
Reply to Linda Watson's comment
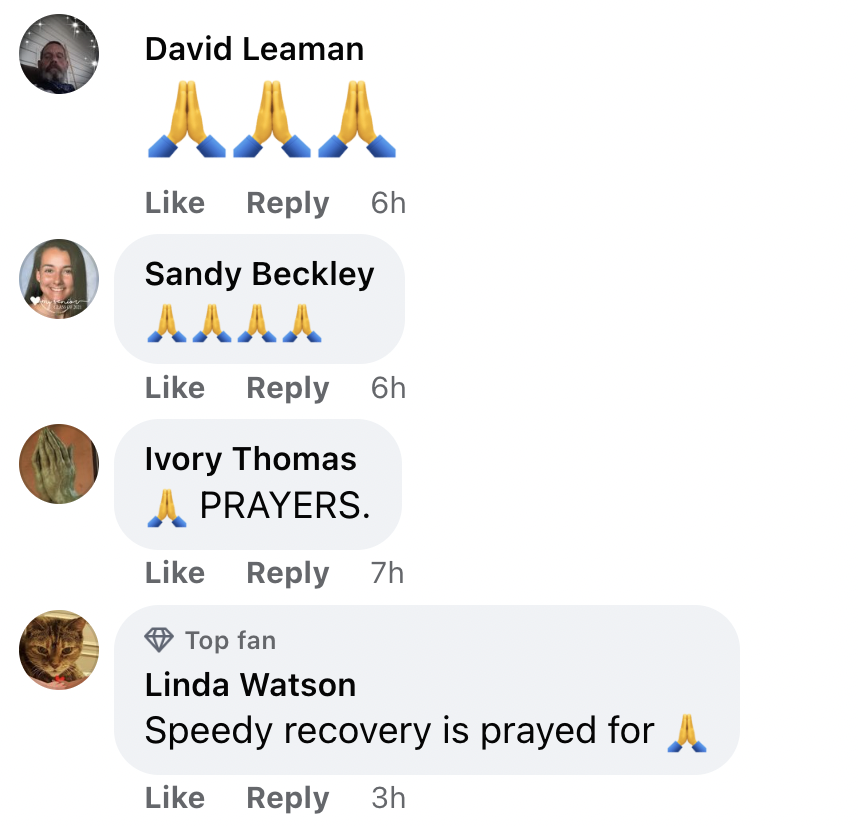(287, 798)
